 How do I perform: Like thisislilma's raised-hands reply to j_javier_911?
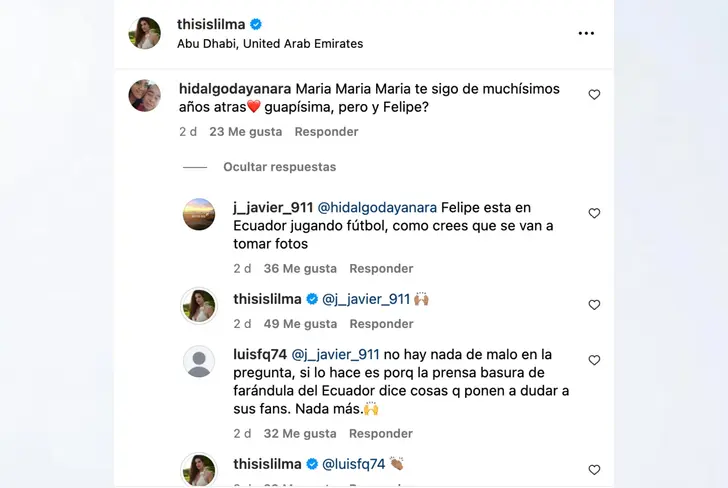click(594, 305)
